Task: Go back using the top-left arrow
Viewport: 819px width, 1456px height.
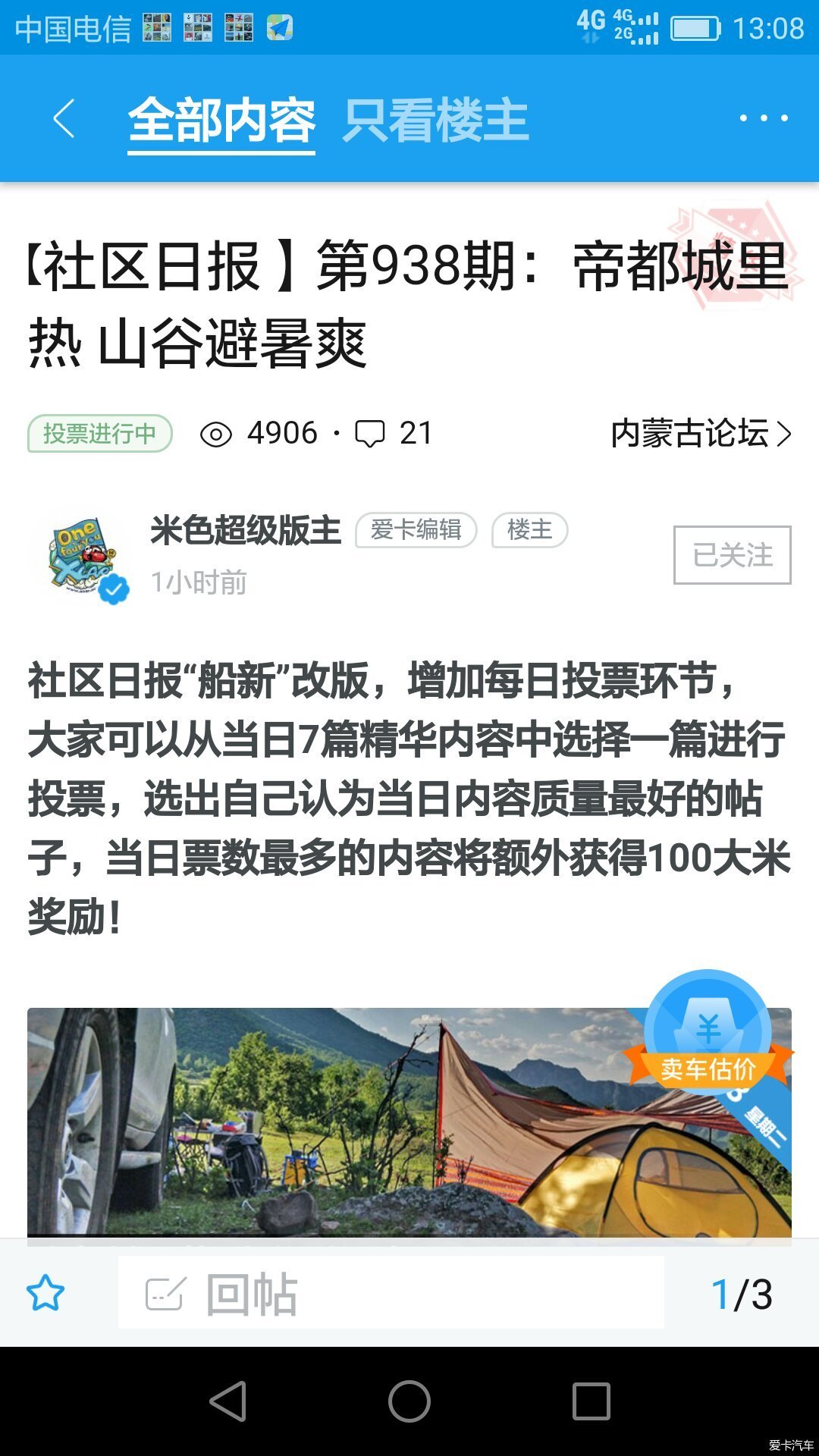Action: pos(64,119)
